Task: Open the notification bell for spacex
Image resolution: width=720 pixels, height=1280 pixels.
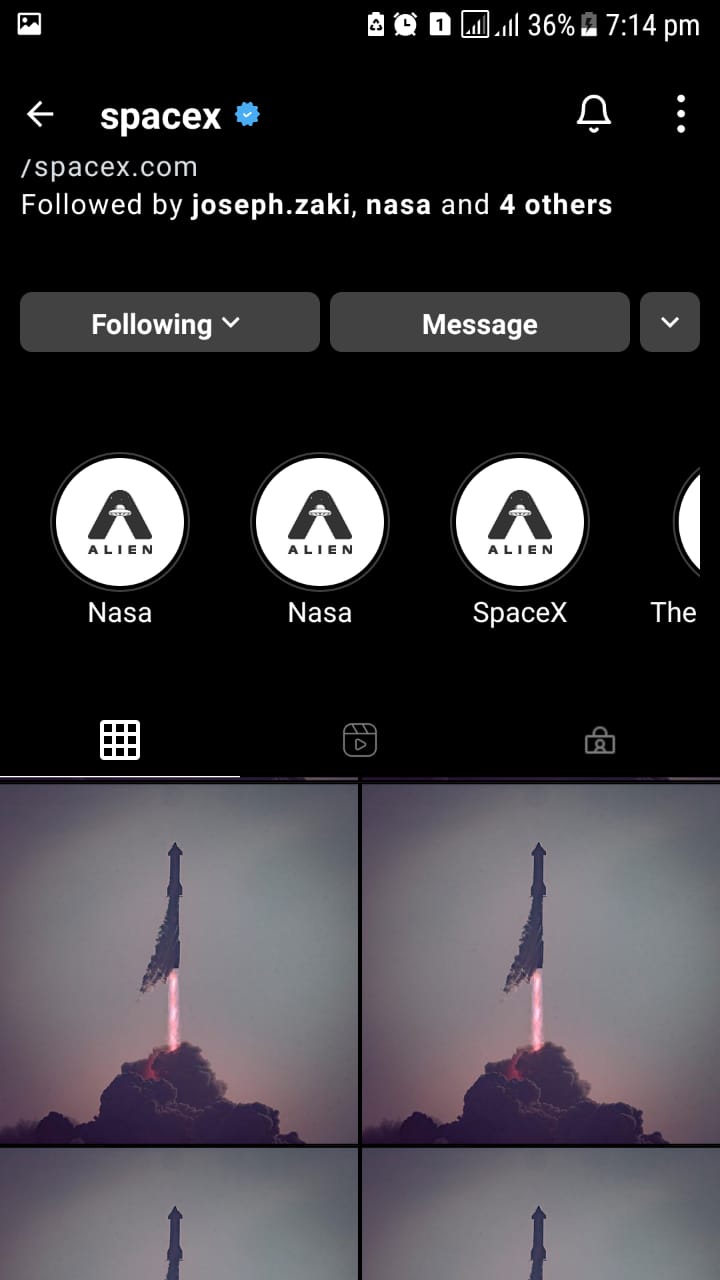Action: (x=594, y=114)
